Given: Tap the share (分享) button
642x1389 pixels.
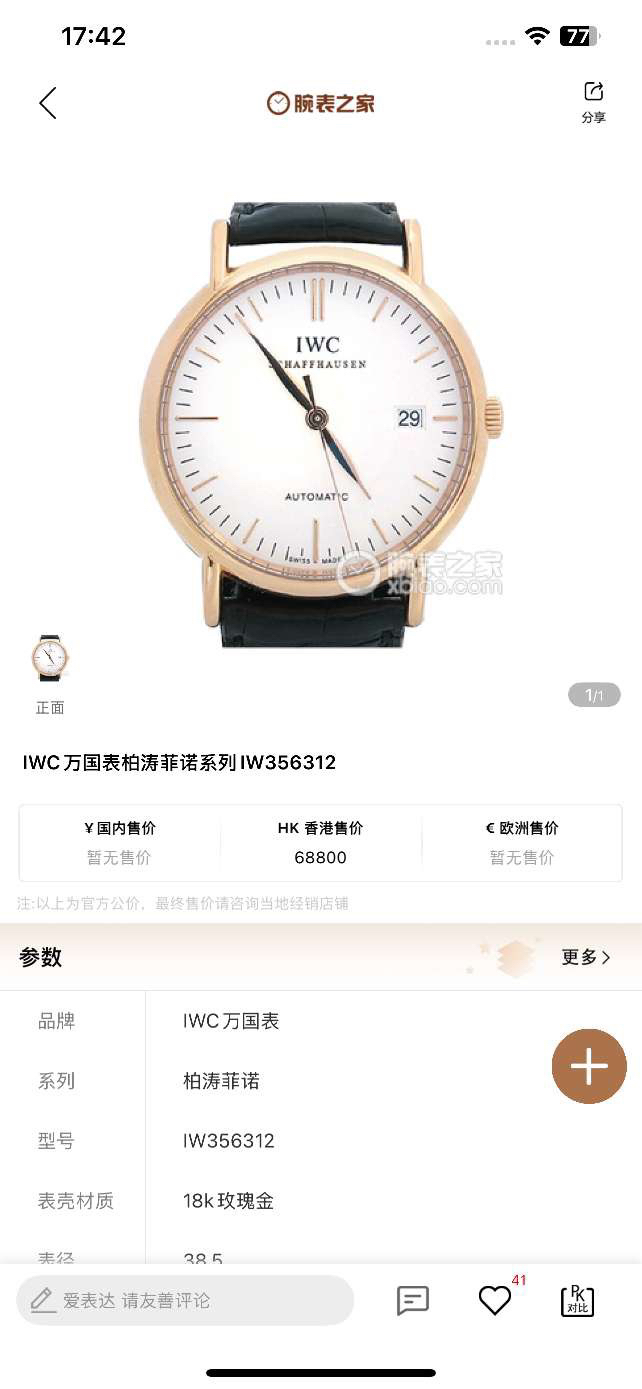Looking at the screenshot, I should (593, 102).
